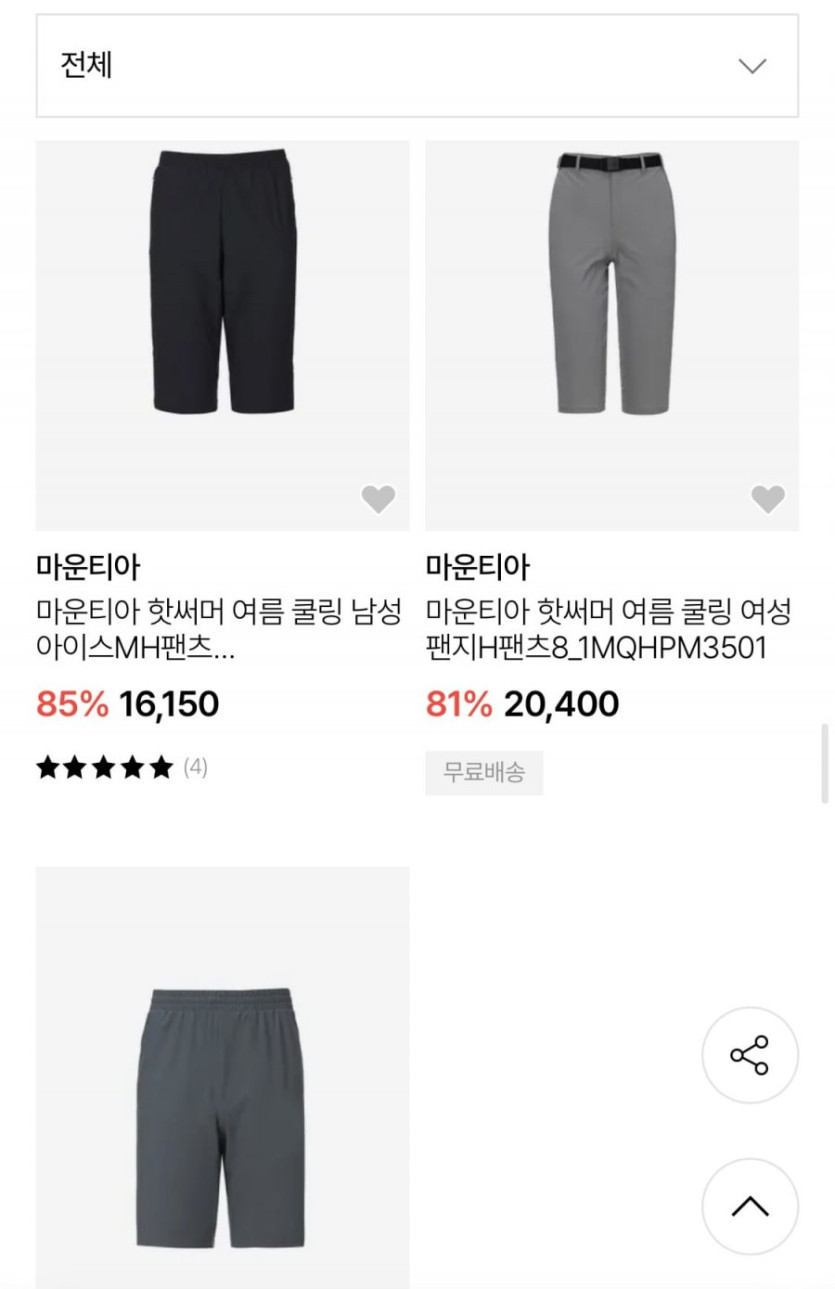Add the gray 여성 팬지H팬츠 to wishlist
835x1289 pixels.
pyautogui.click(x=767, y=498)
